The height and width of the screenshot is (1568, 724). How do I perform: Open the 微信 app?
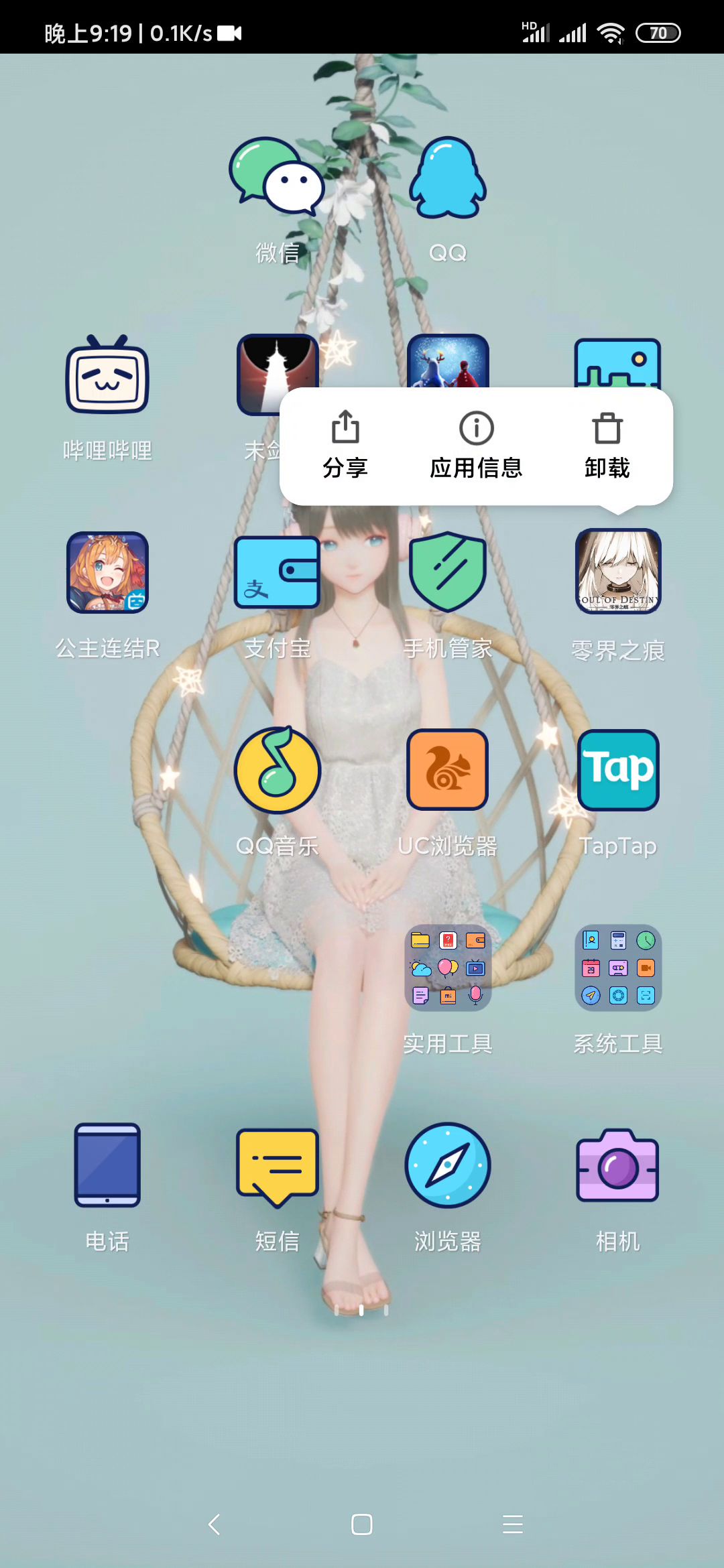pos(277,178)
